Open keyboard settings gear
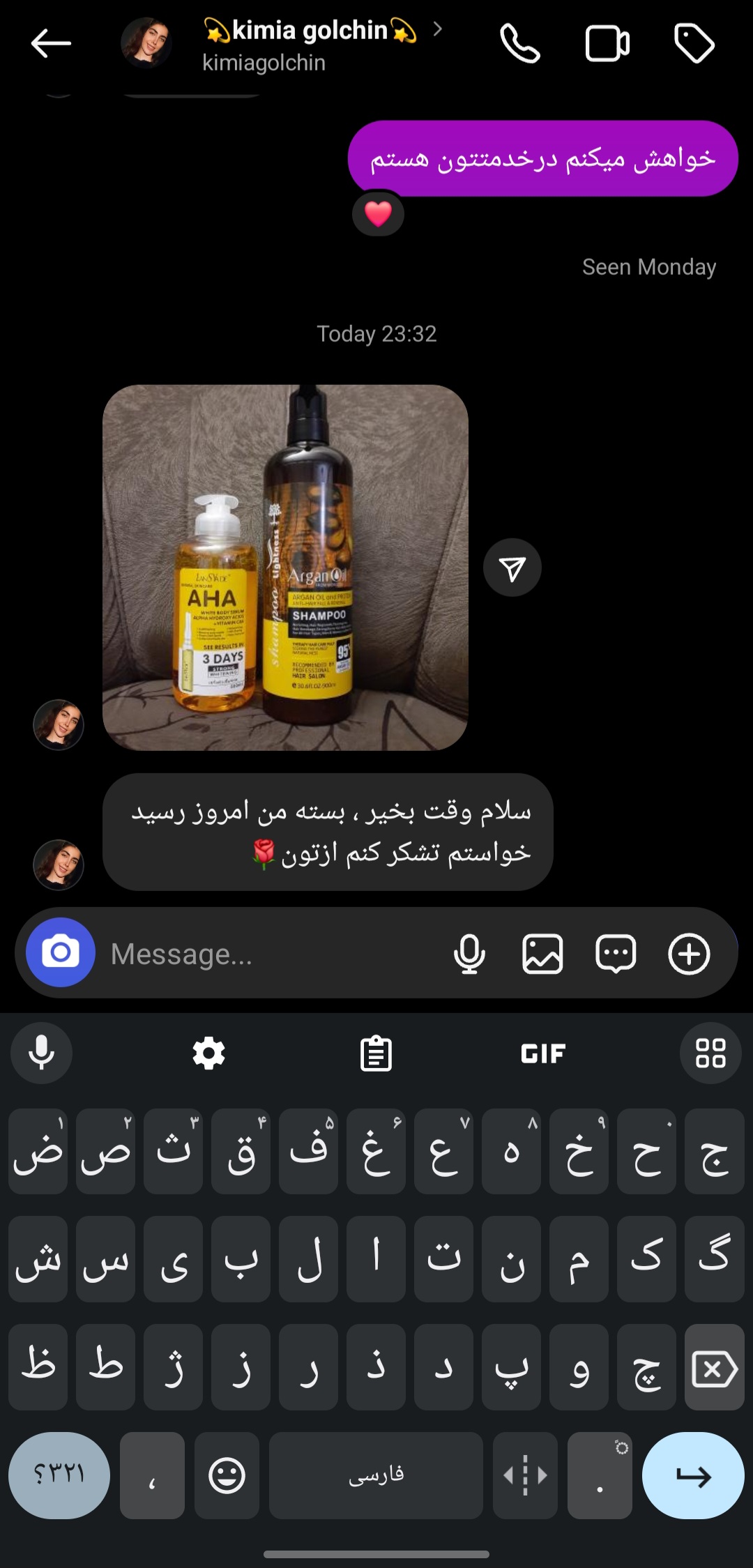 tap(208, 1053)
